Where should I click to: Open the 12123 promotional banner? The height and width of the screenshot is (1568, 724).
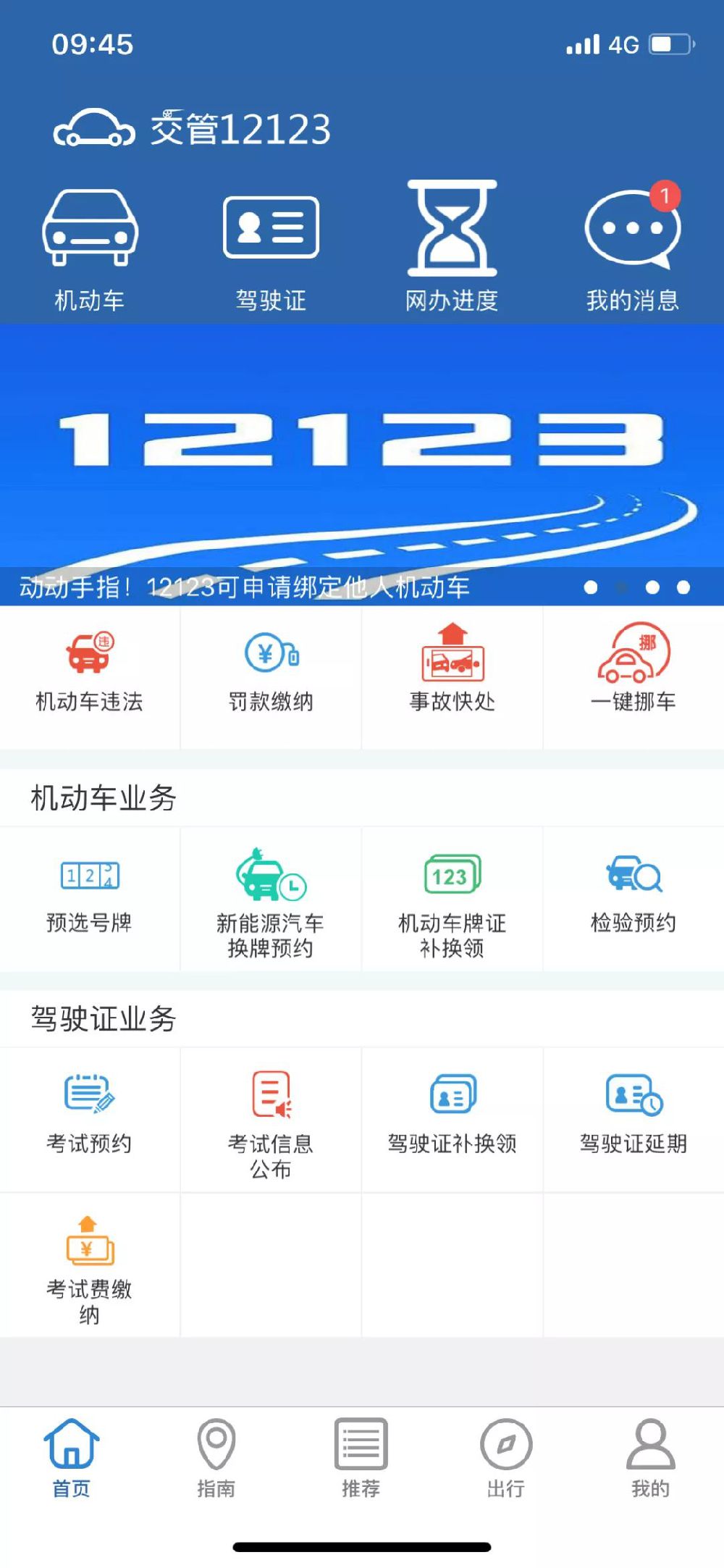[x=362, y=464]
